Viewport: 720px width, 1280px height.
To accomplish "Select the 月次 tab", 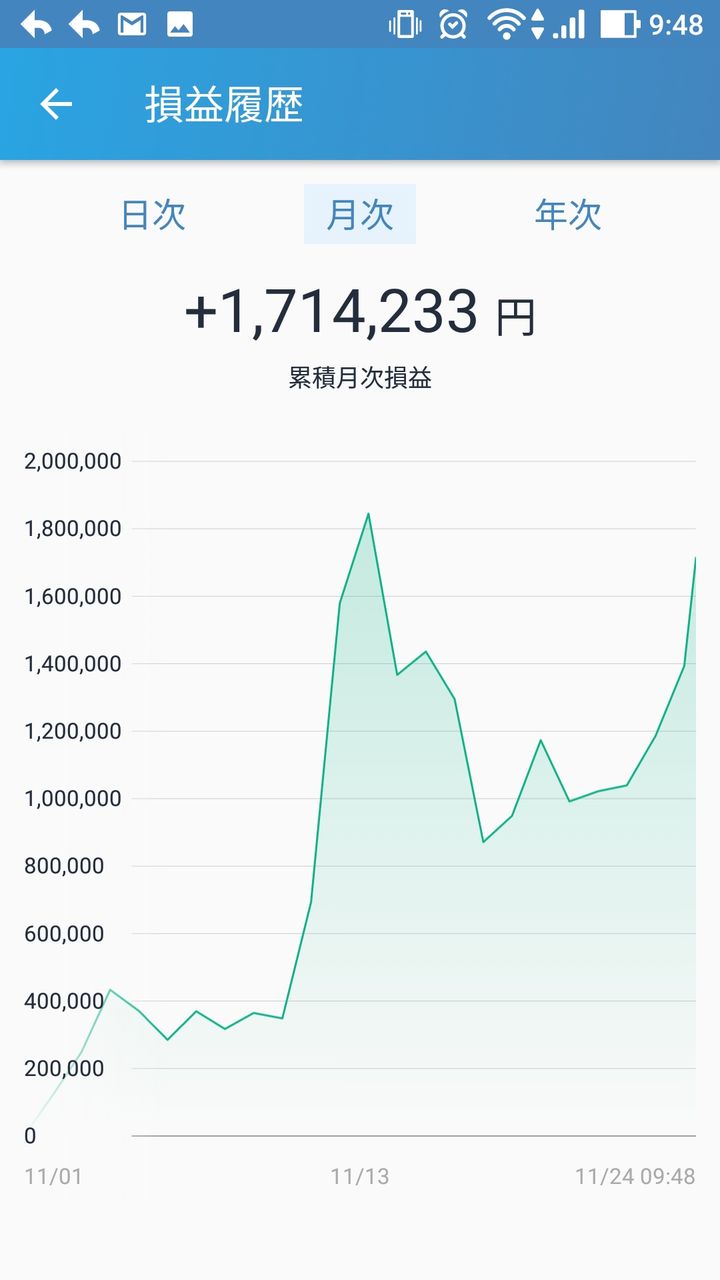I will [360, 214].
